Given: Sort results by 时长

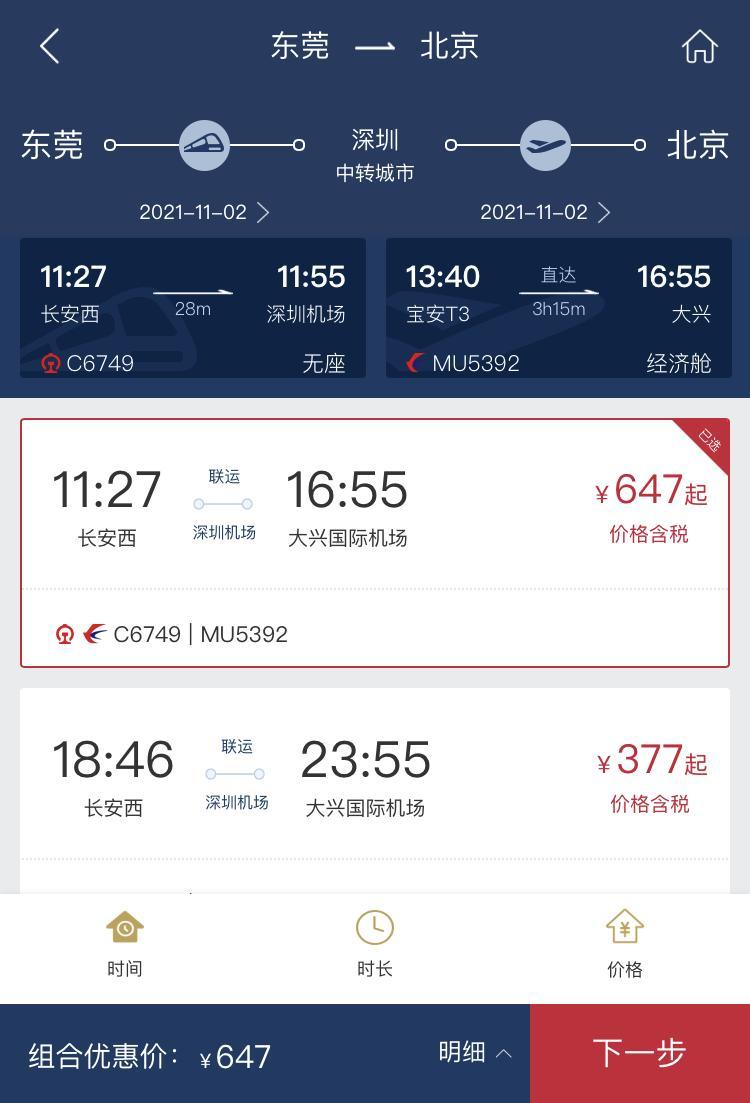Looking at the screenshot, I should (375, 945).
